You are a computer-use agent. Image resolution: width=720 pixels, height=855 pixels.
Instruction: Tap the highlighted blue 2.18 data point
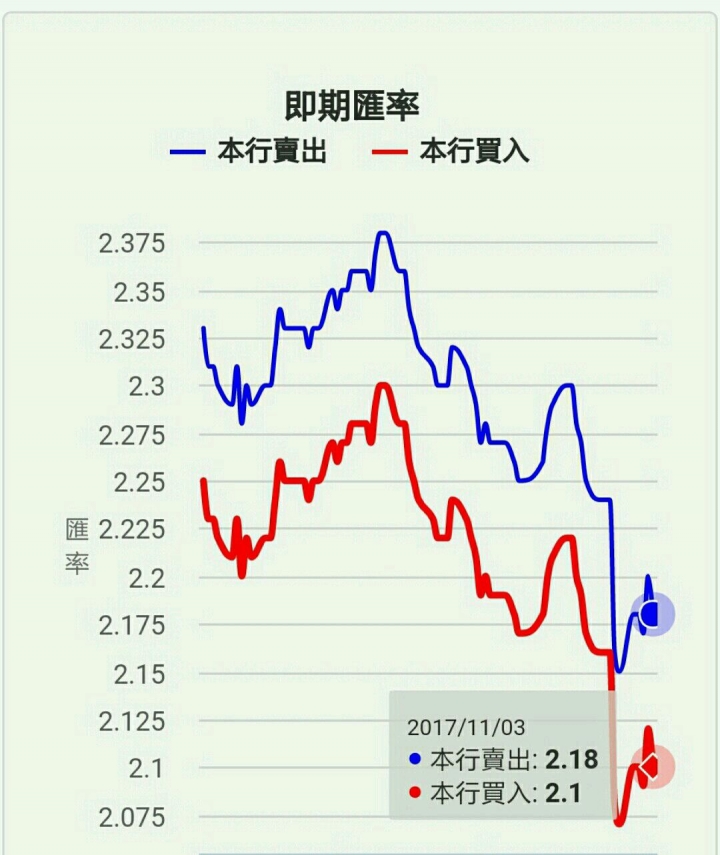(x=652, y=614)
